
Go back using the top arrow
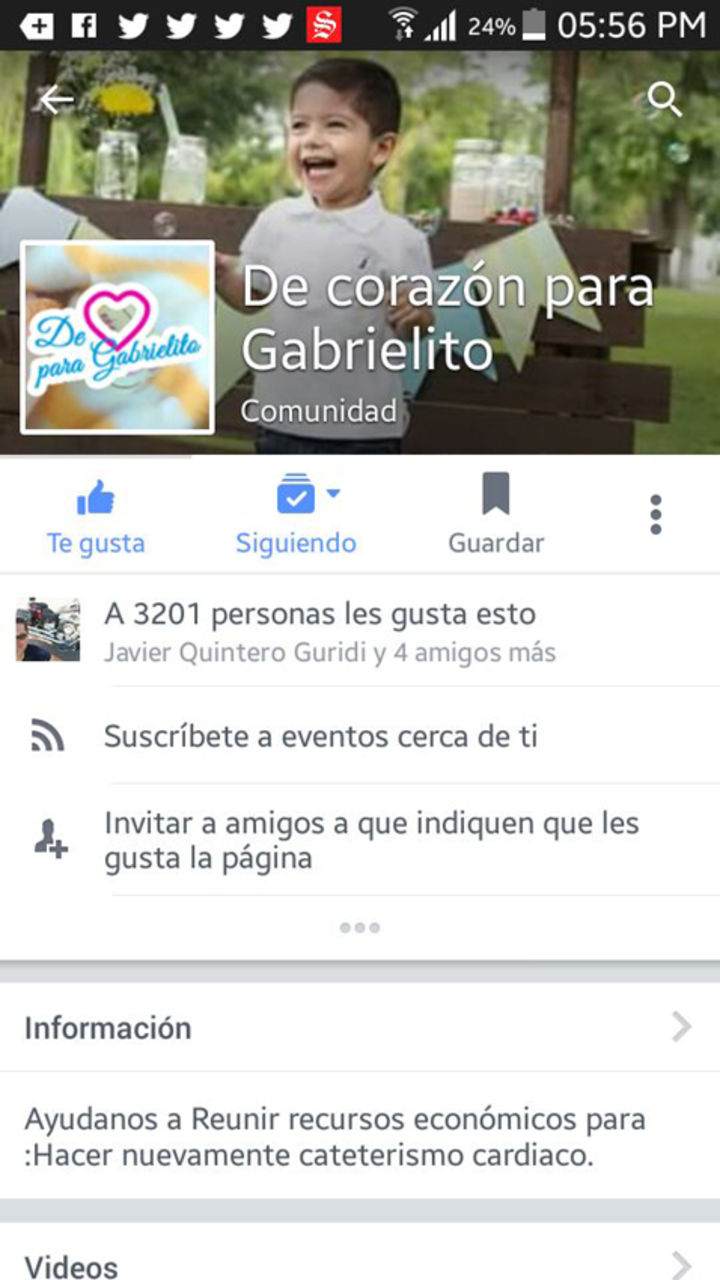[x=56, y=100]
